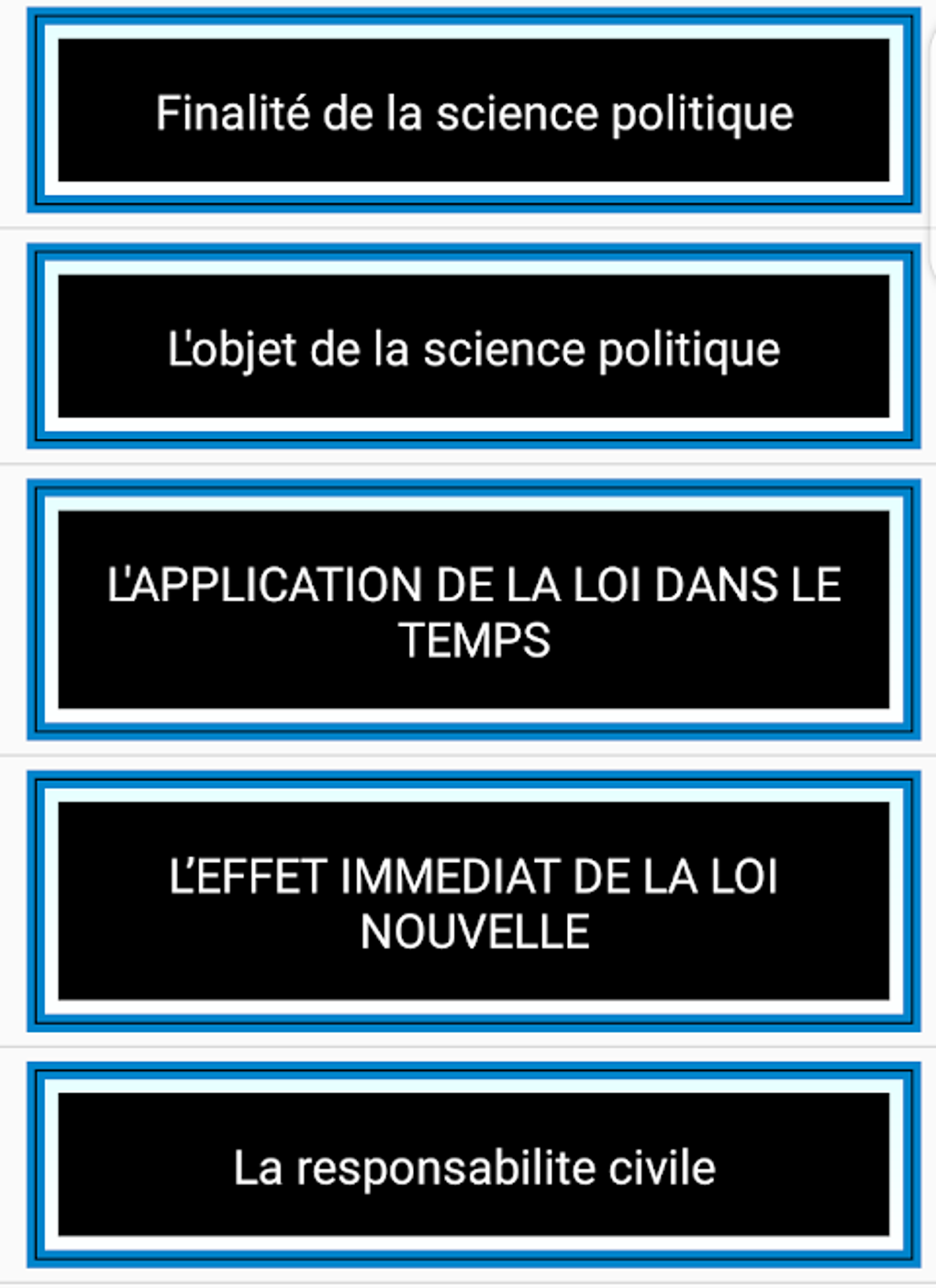This screenshot has width=936, height=1288.
Task: Open Finalité de la science politique
Action: (x=474, y=111)
